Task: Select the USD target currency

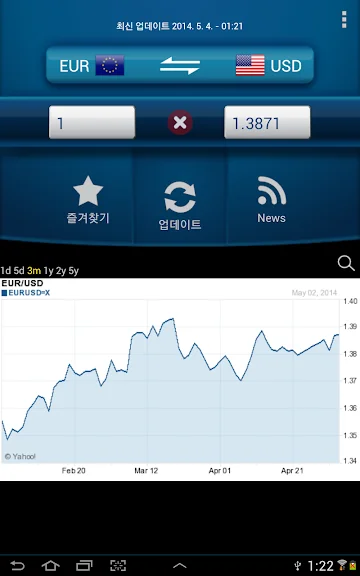Action: pyautogui.click(x=269, y=65)
